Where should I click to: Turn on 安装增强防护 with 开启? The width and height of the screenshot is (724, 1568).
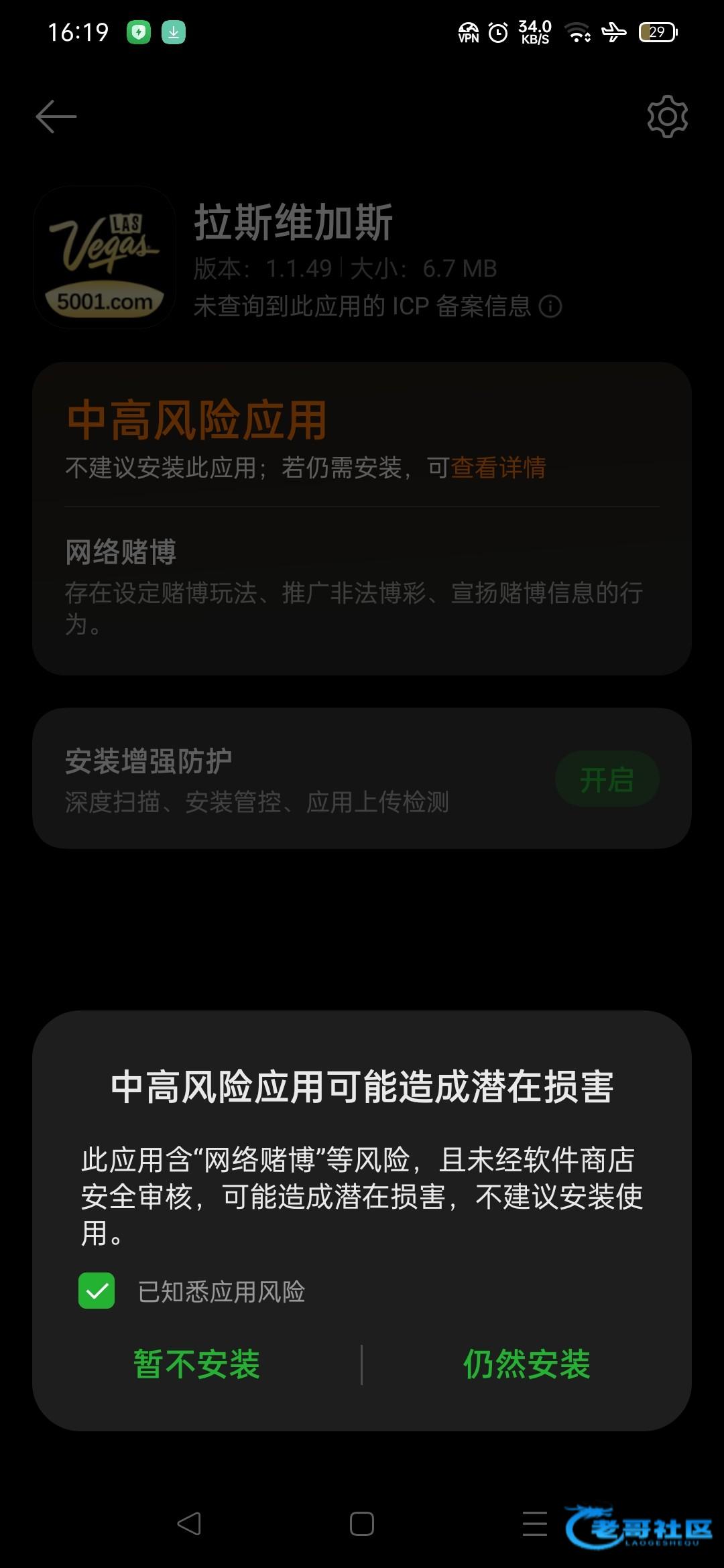click(607, 779)
